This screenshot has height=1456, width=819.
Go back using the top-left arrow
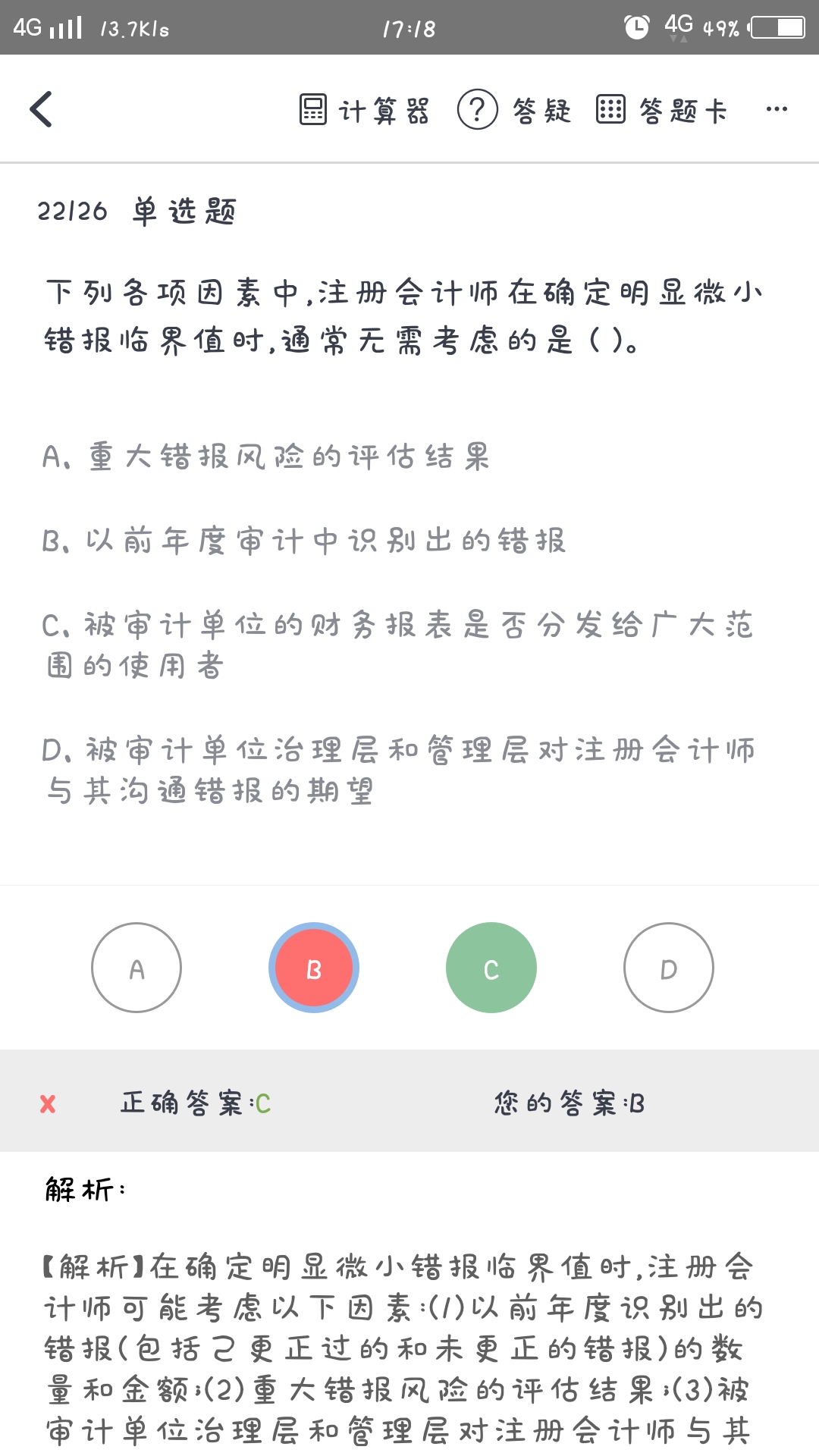pyautogui.click(x=41, y=109)
